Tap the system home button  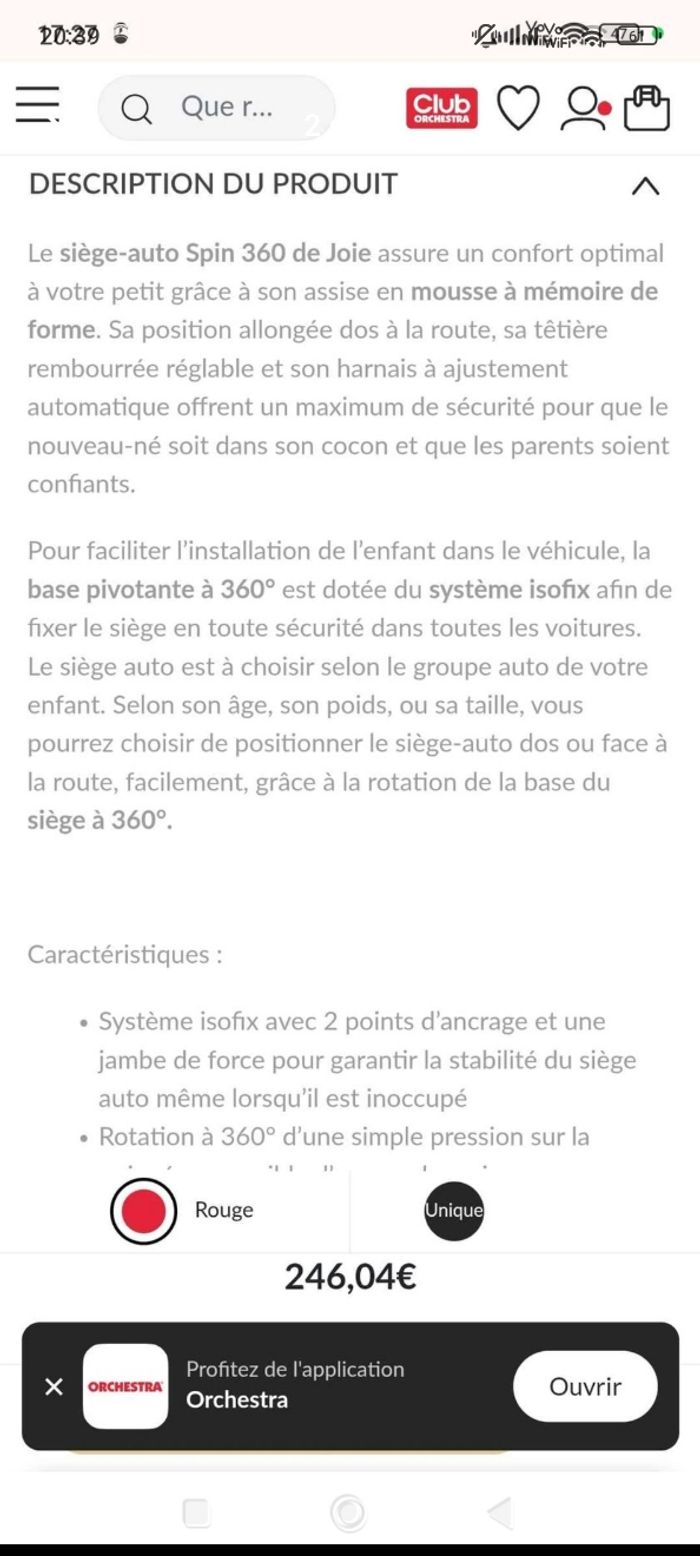[x=348, y=1513]
